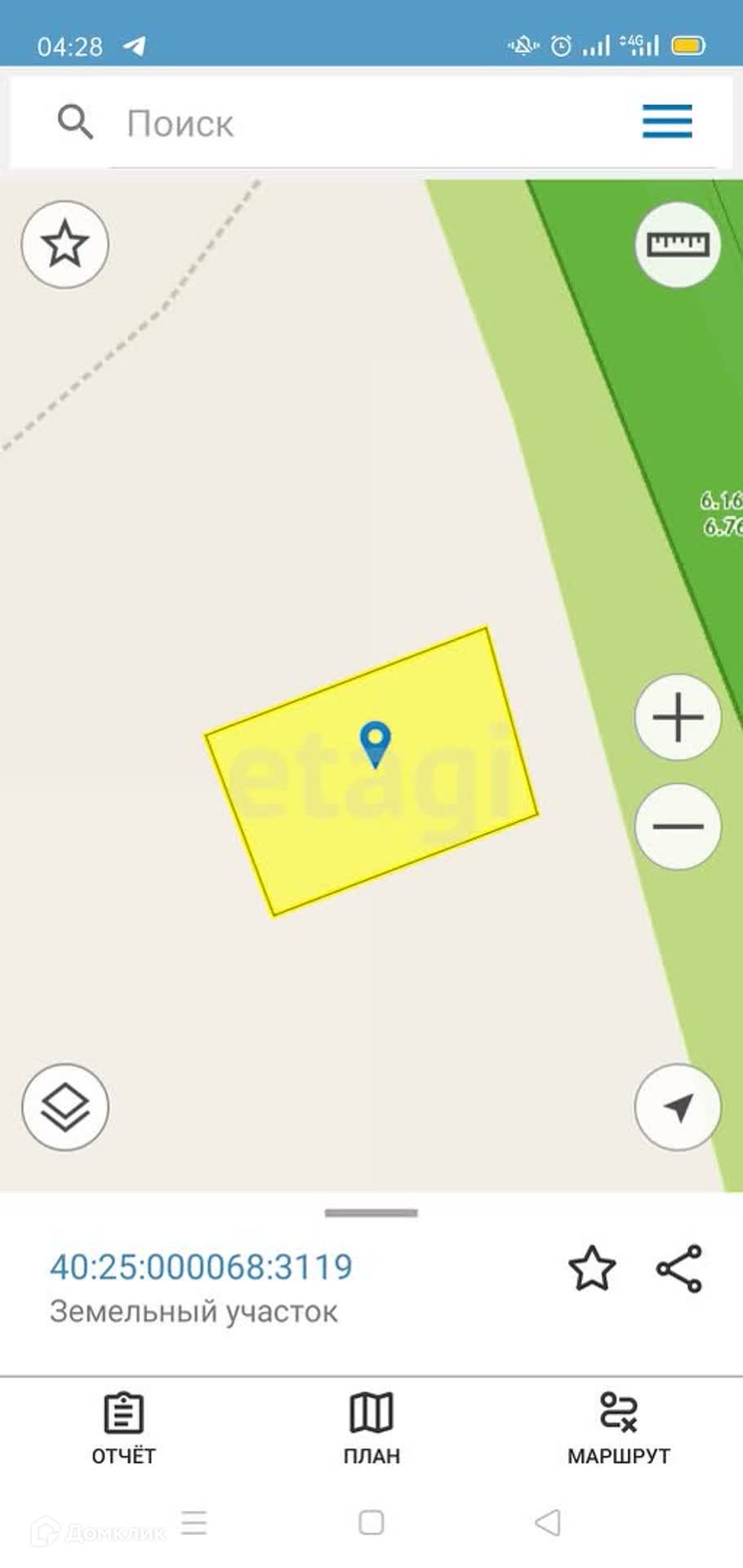Share this land parcel
This screenshot has width=743, height=1568.
(679, 1268)
